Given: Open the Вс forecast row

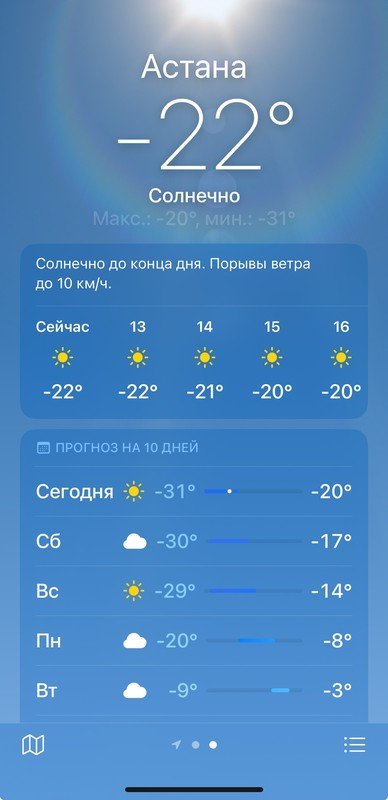Looking at the screenshot, I should (193, 591).
